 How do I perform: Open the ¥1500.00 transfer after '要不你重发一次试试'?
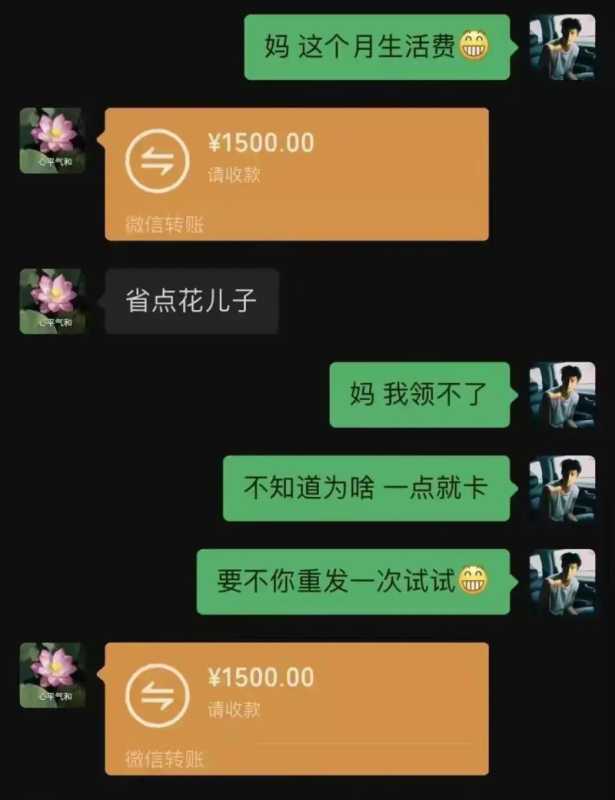pos(297,707)
